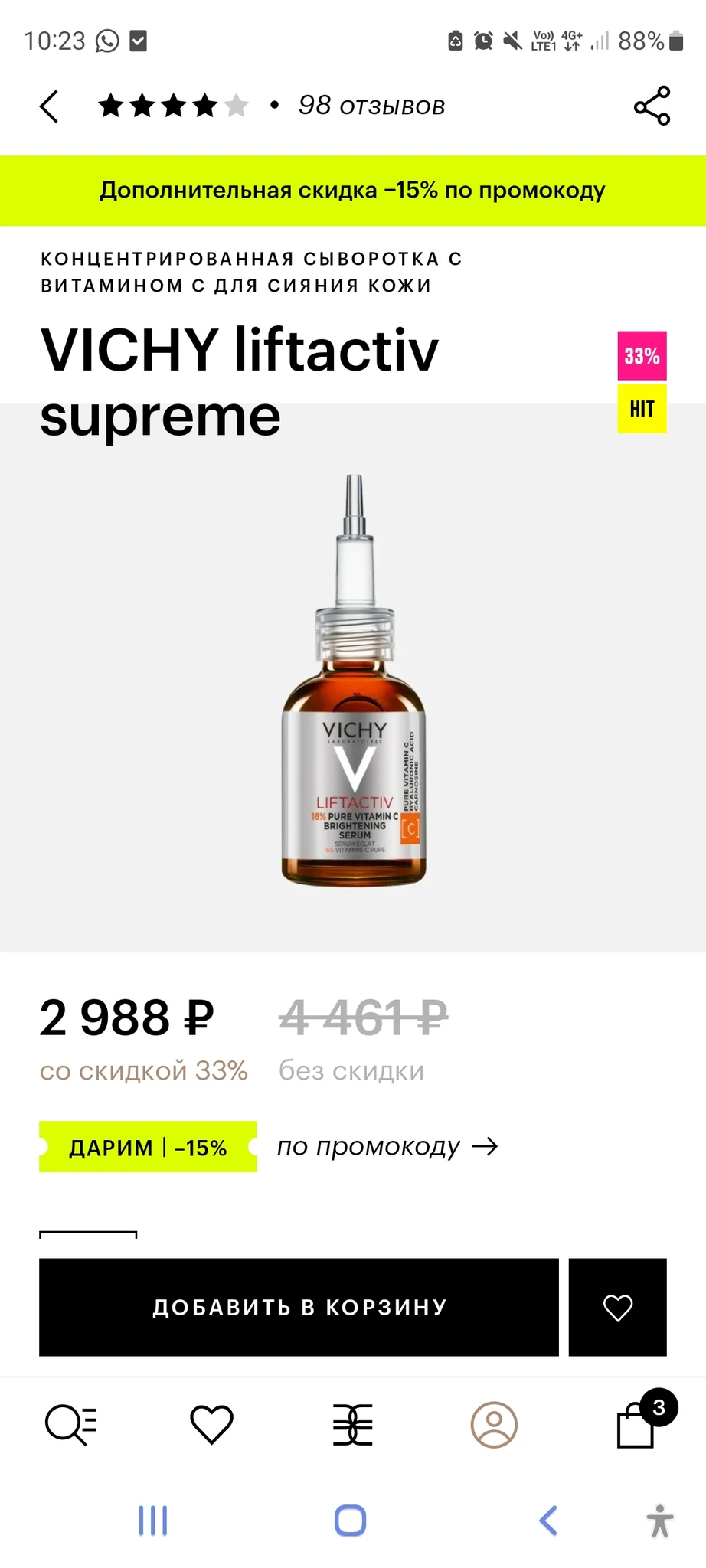Screen dimensions: 706x1568
Task: Open the shopping bag with 3 items
Action: (637, 1425)
